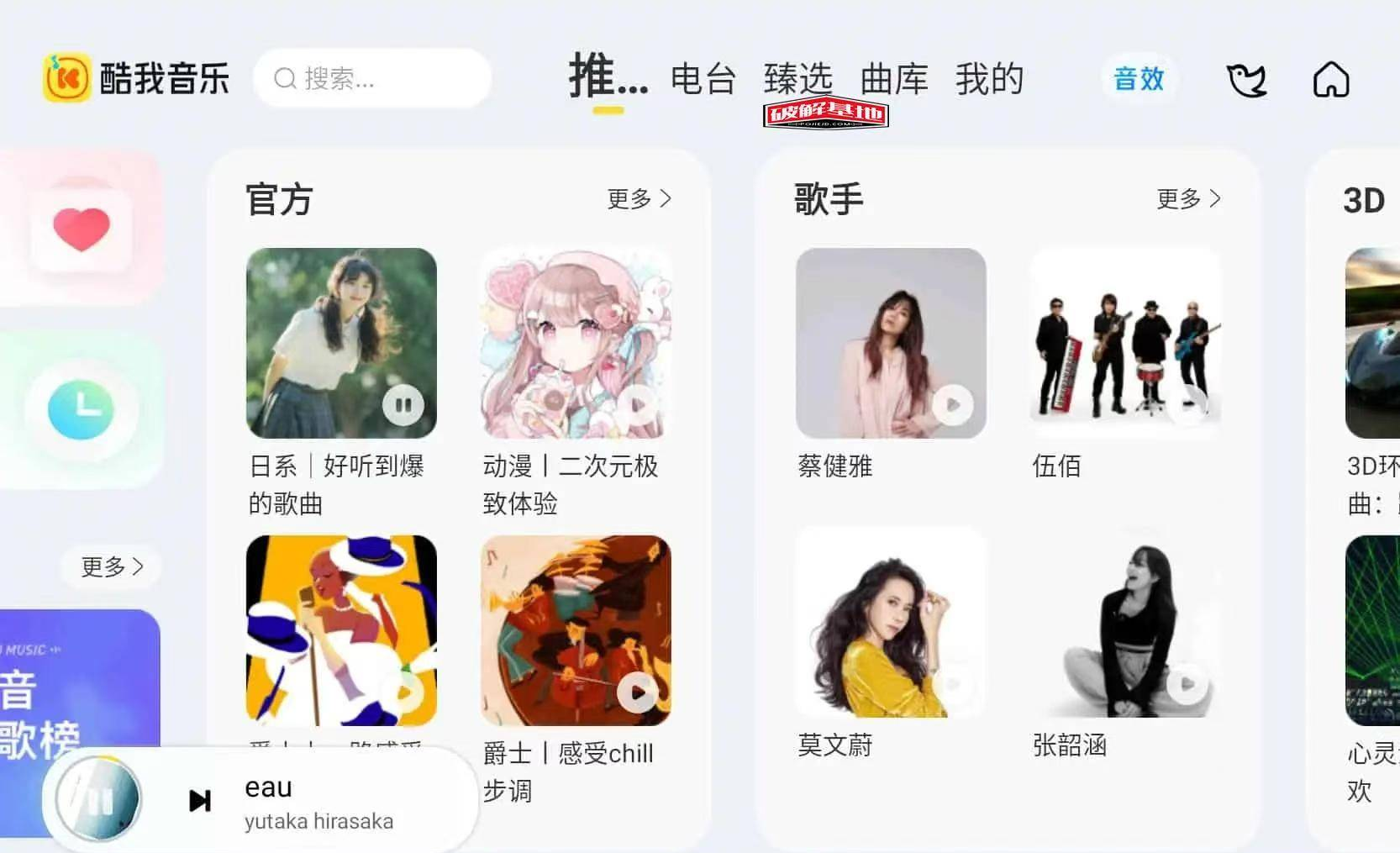Switch to the 臻选 tab
1400x853 pixels.
797,79
